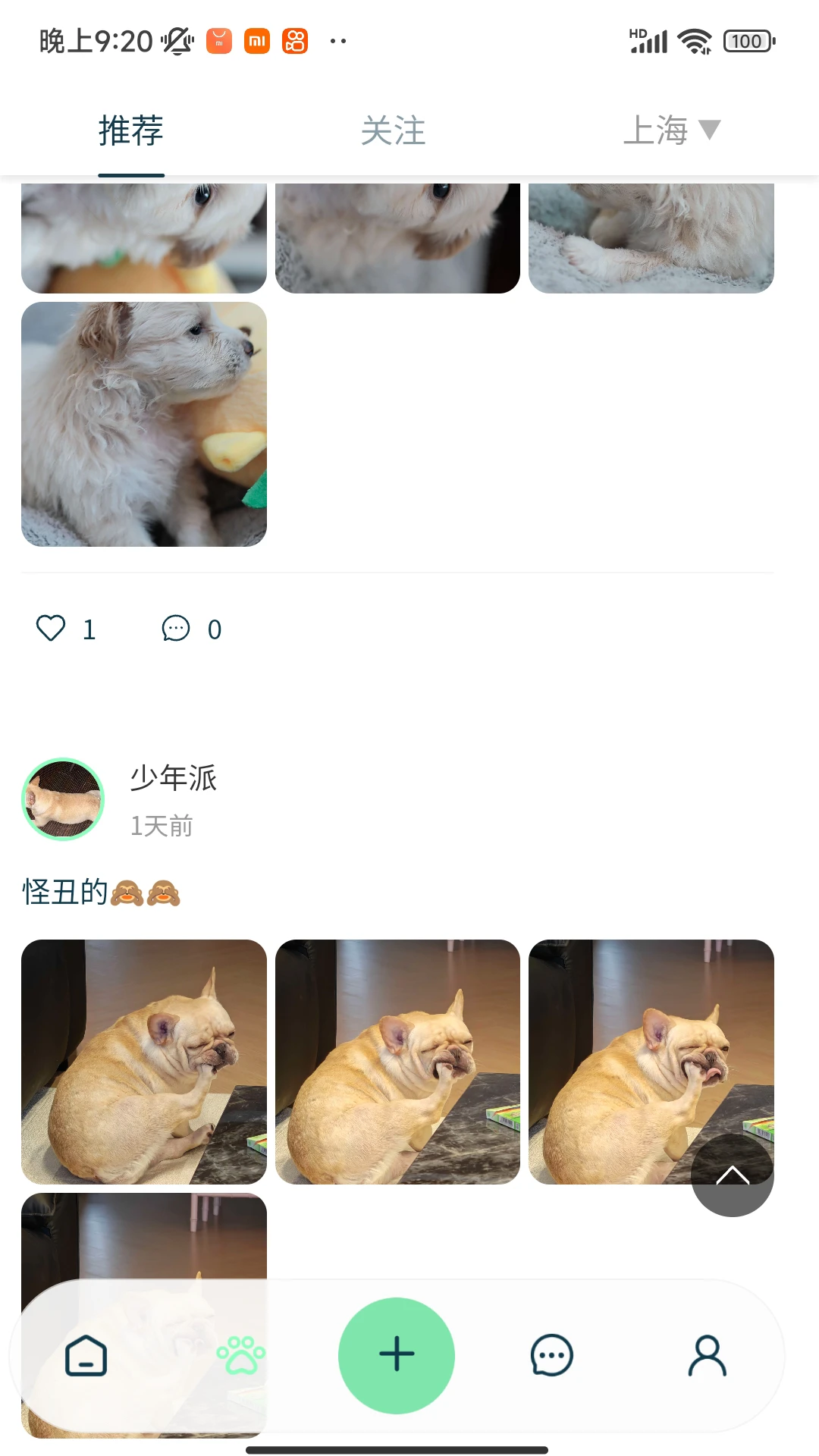The width and height of the screenshot is (819, 1456).
Task: Open second bulldog photo in 少年派's post
Action: [x=397, y=1062]
